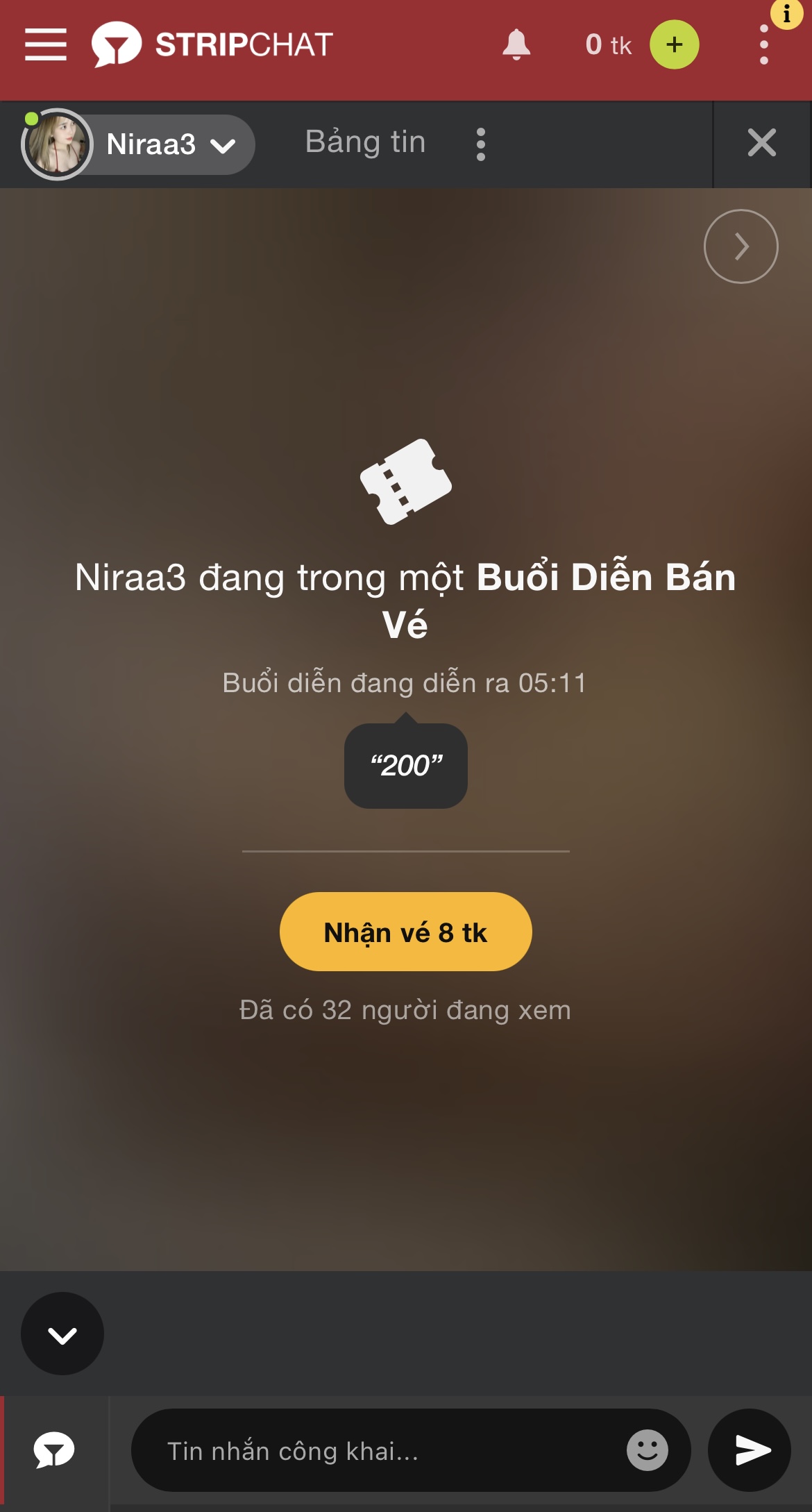Focus the Tin nhắn công khai field
This screenshot has width=812, height=1512.
click(389, 1450)
